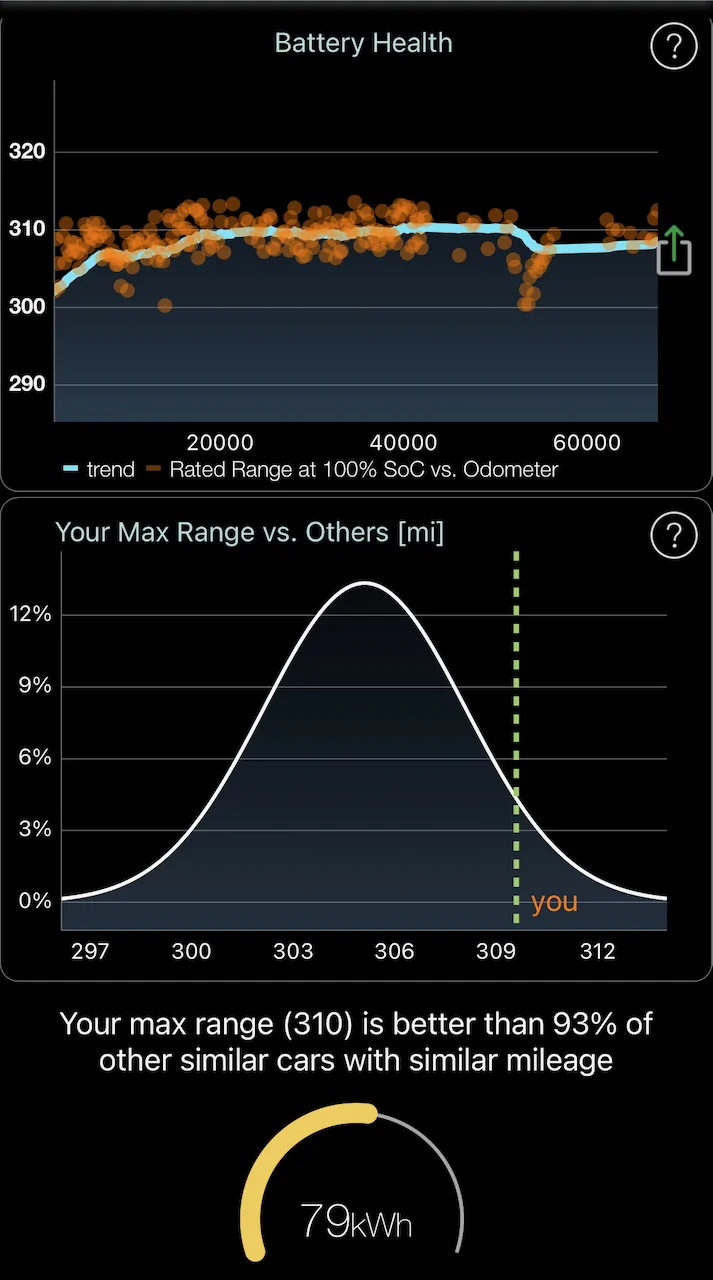
Task: Open help for Max Range vs. Others
Action: coord(673,536)
